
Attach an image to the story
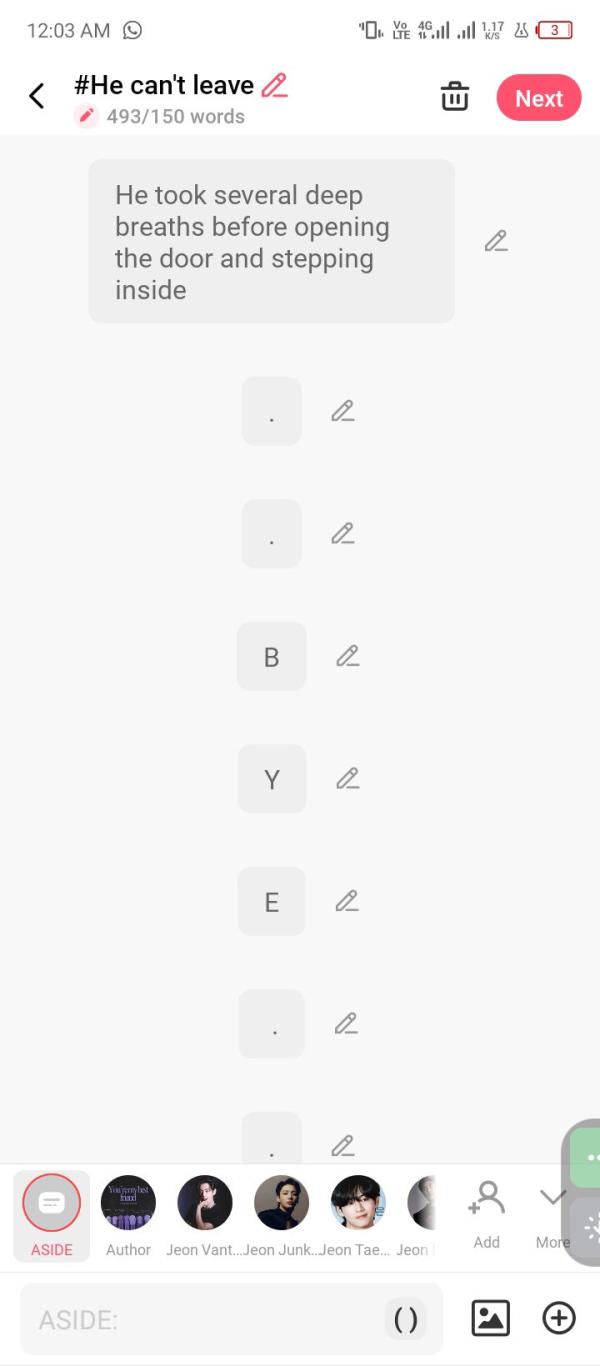(x=490, y=1318)
